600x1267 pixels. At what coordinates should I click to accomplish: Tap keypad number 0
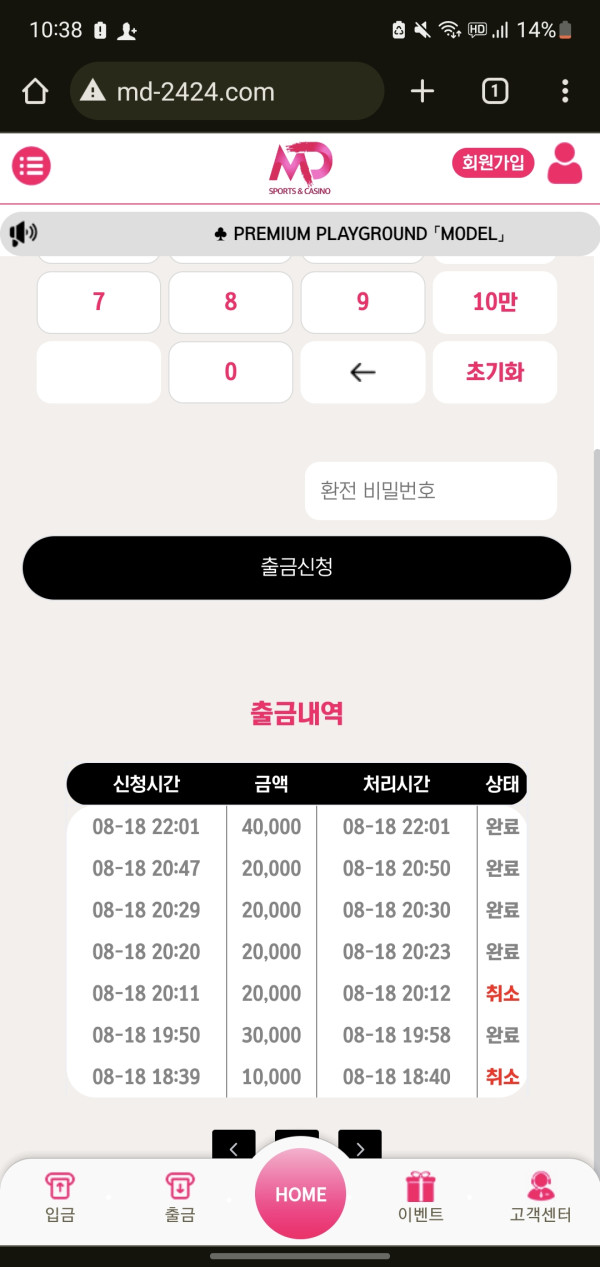[x=230, y=372]
